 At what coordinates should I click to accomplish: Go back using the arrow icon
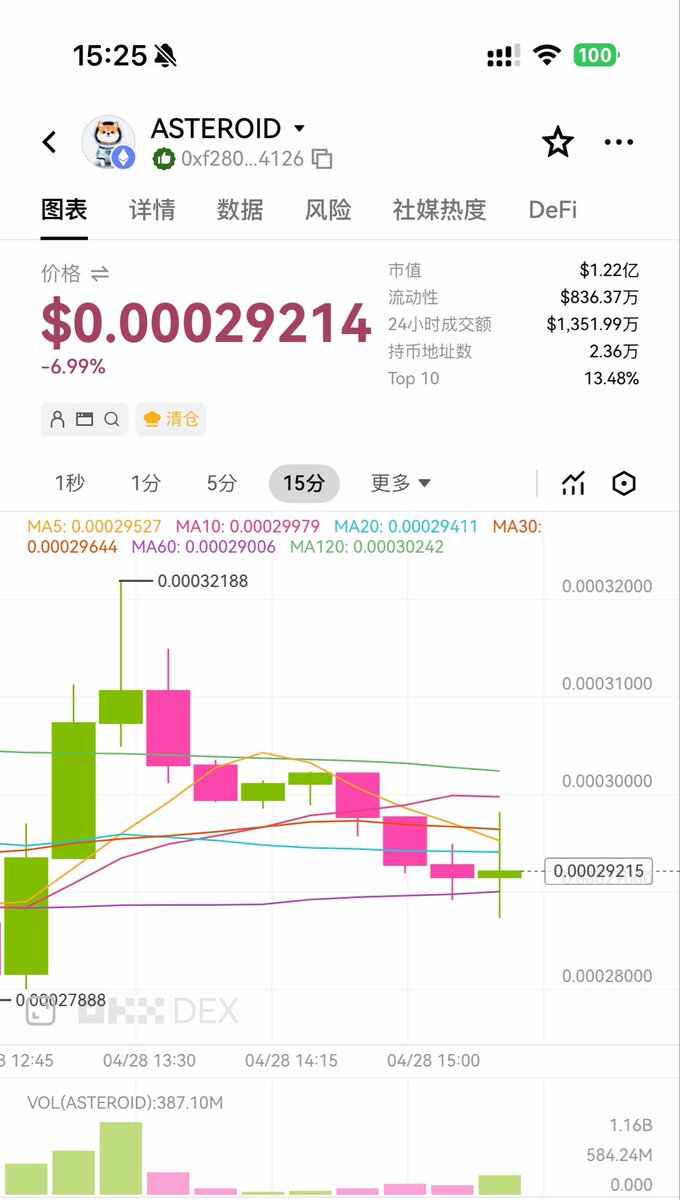pos(49,142)
